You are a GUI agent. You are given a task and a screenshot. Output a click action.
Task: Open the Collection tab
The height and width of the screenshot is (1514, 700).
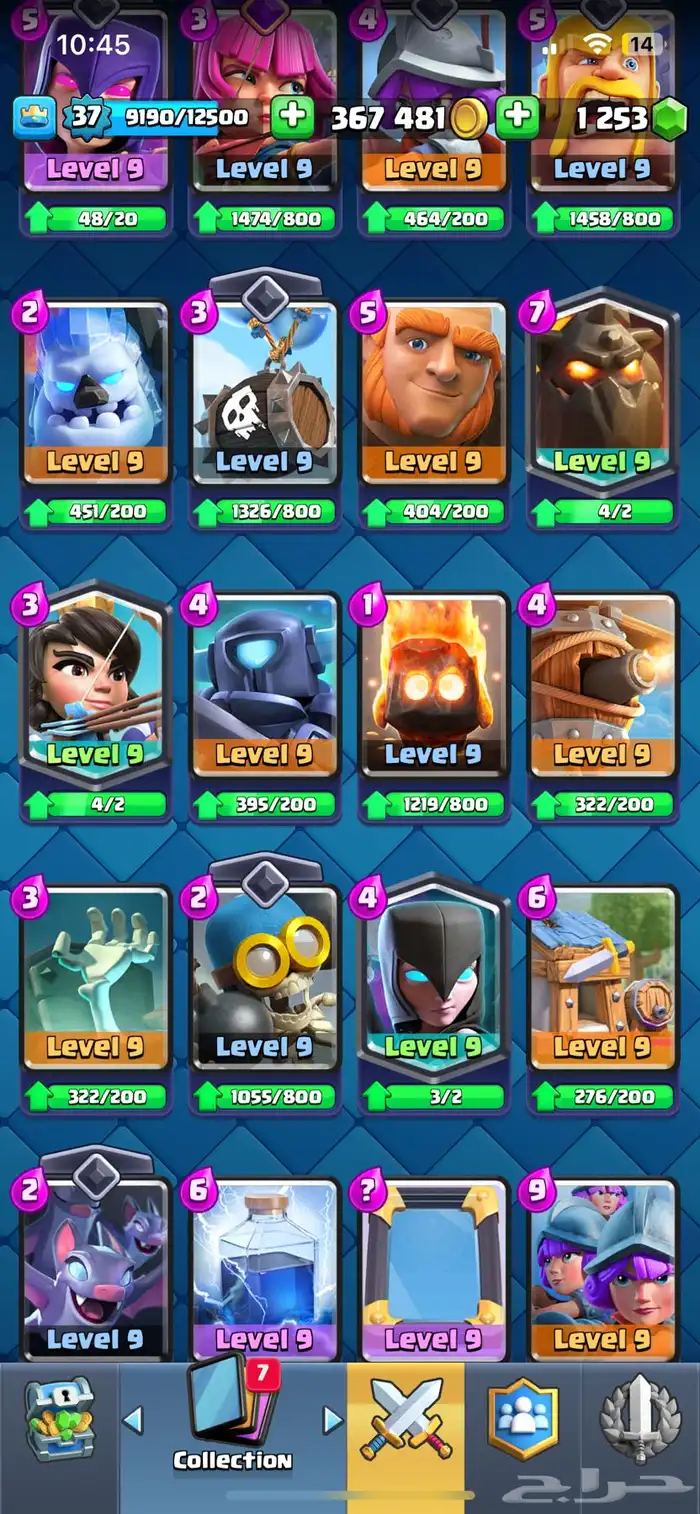232,1420
